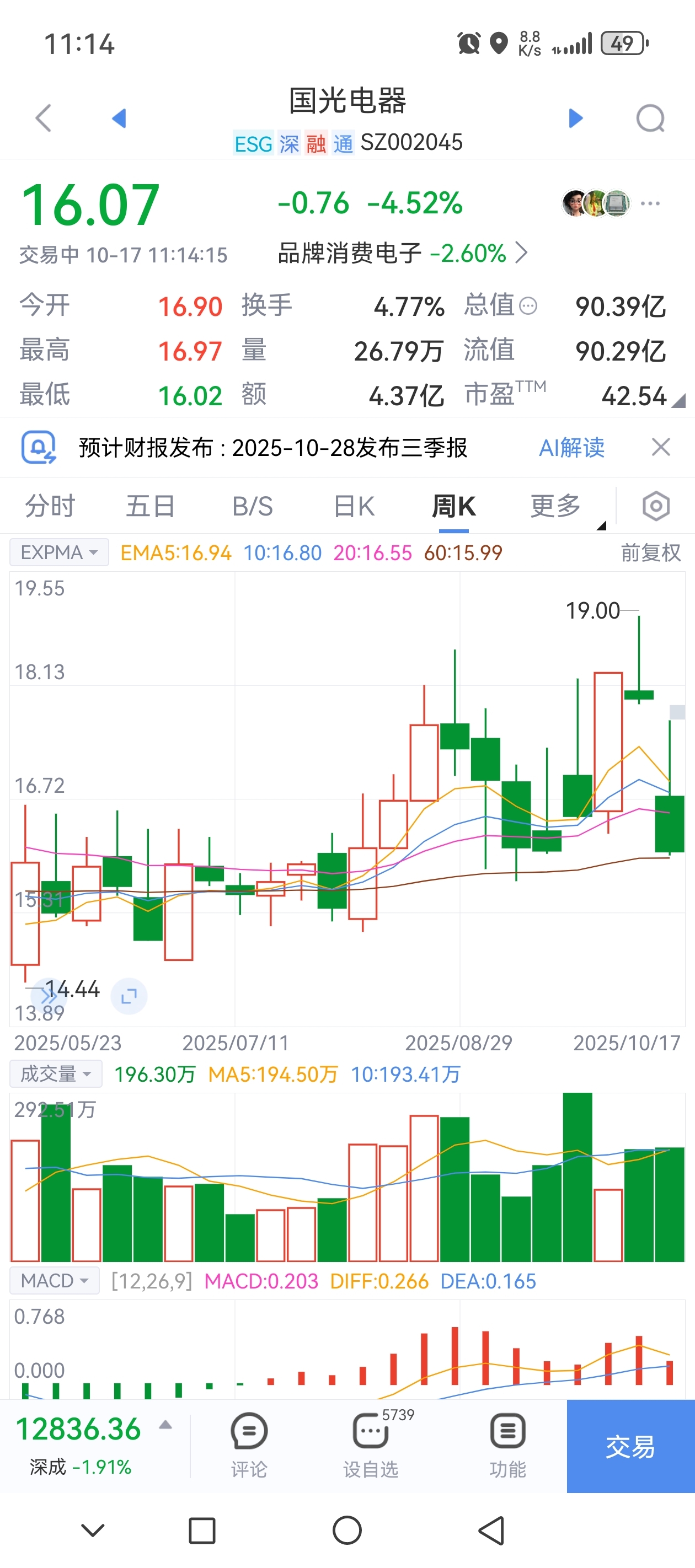Go back to the previous page
The height and width of the screenshot is (1568, 695).
click(x=43, y=118)
